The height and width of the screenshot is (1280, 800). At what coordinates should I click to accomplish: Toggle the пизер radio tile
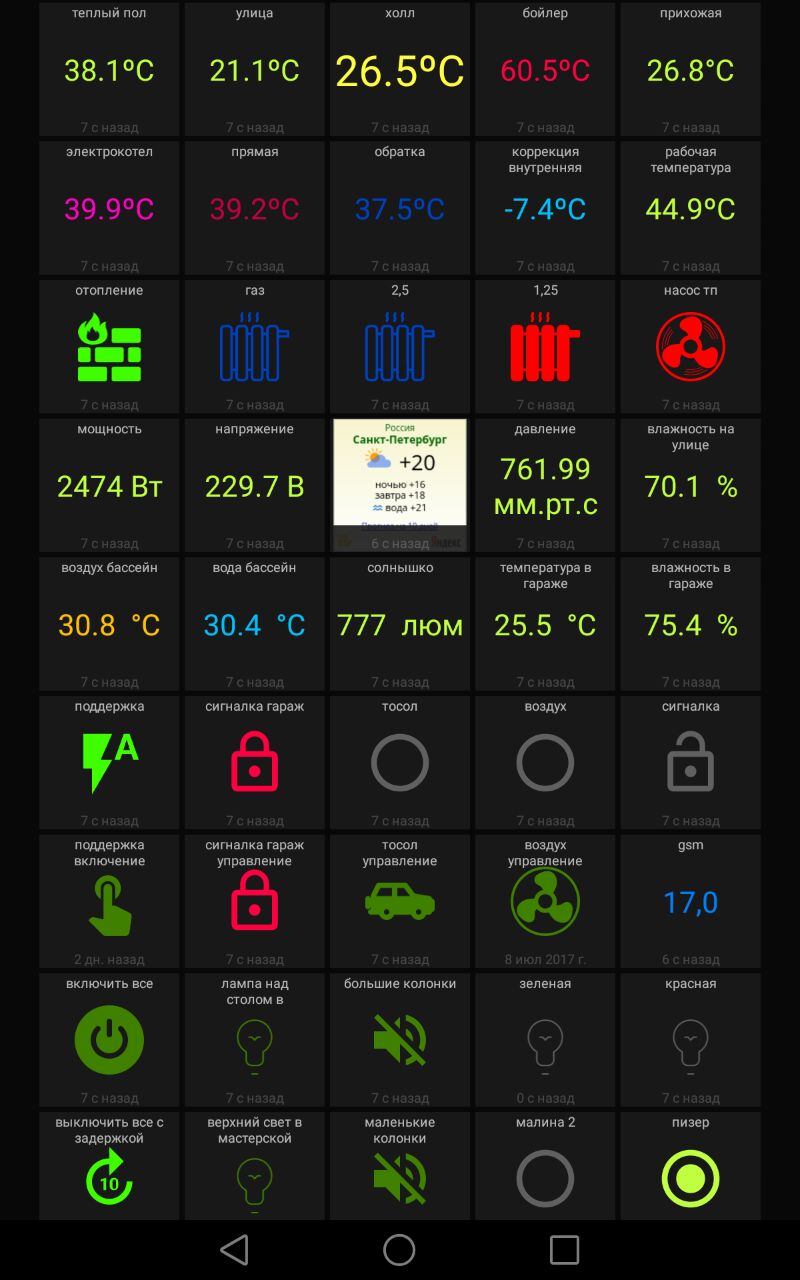[690, 1178]
